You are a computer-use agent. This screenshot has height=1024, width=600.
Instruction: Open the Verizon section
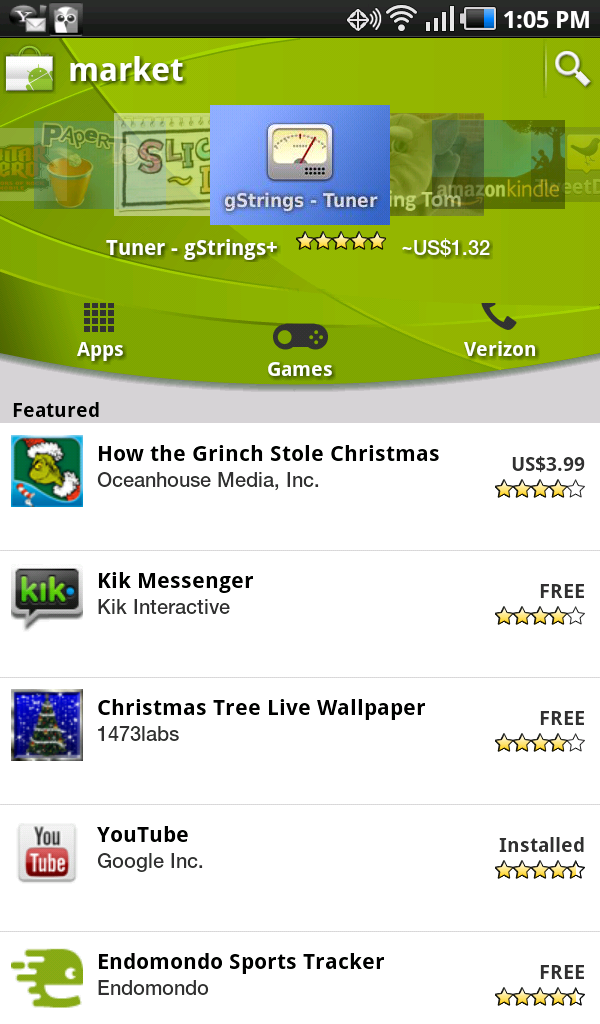coord(499,331)
